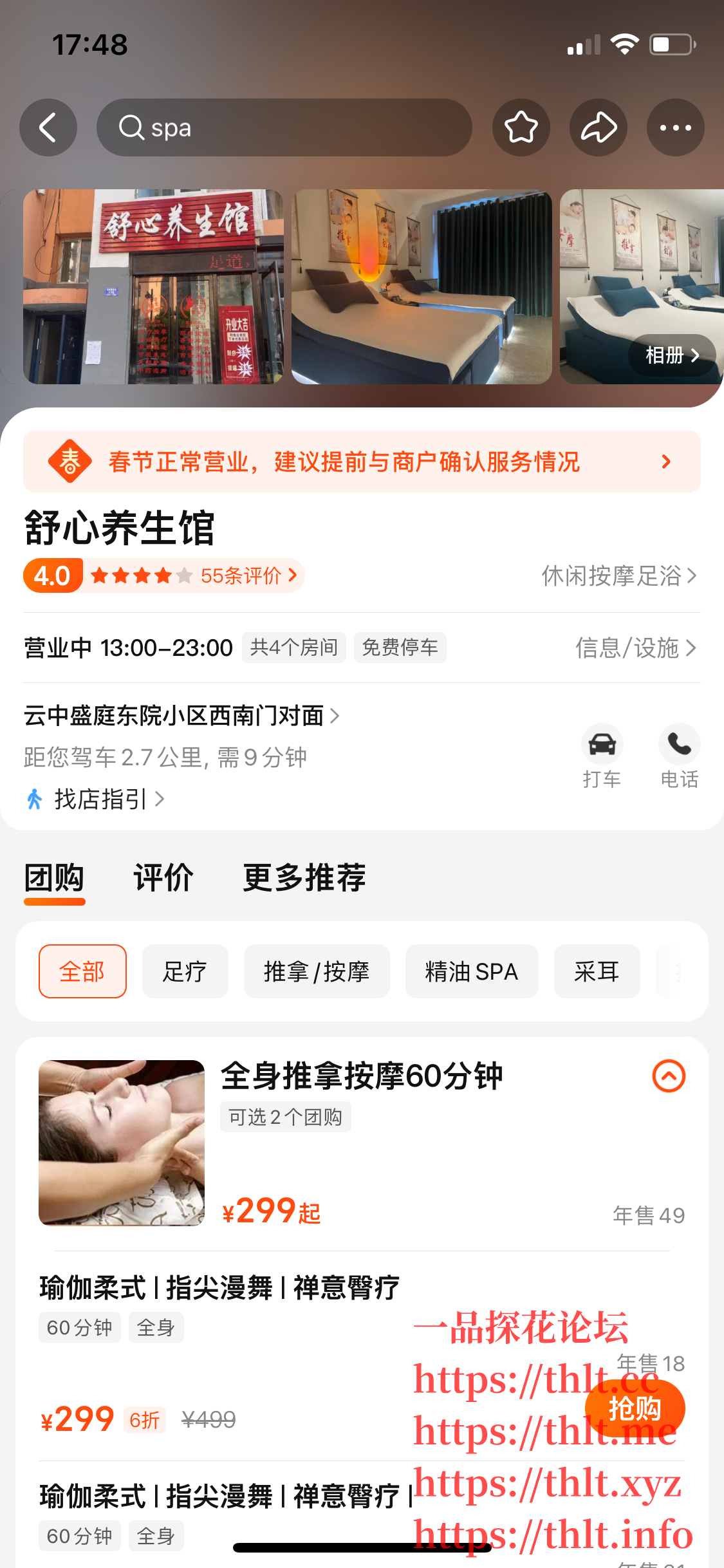This screenshot has height=1568, width=724.
Task: Collapse the 全身推拿按摩60分钟 group
Action: pyautogui.click(x=669, y=1076)
